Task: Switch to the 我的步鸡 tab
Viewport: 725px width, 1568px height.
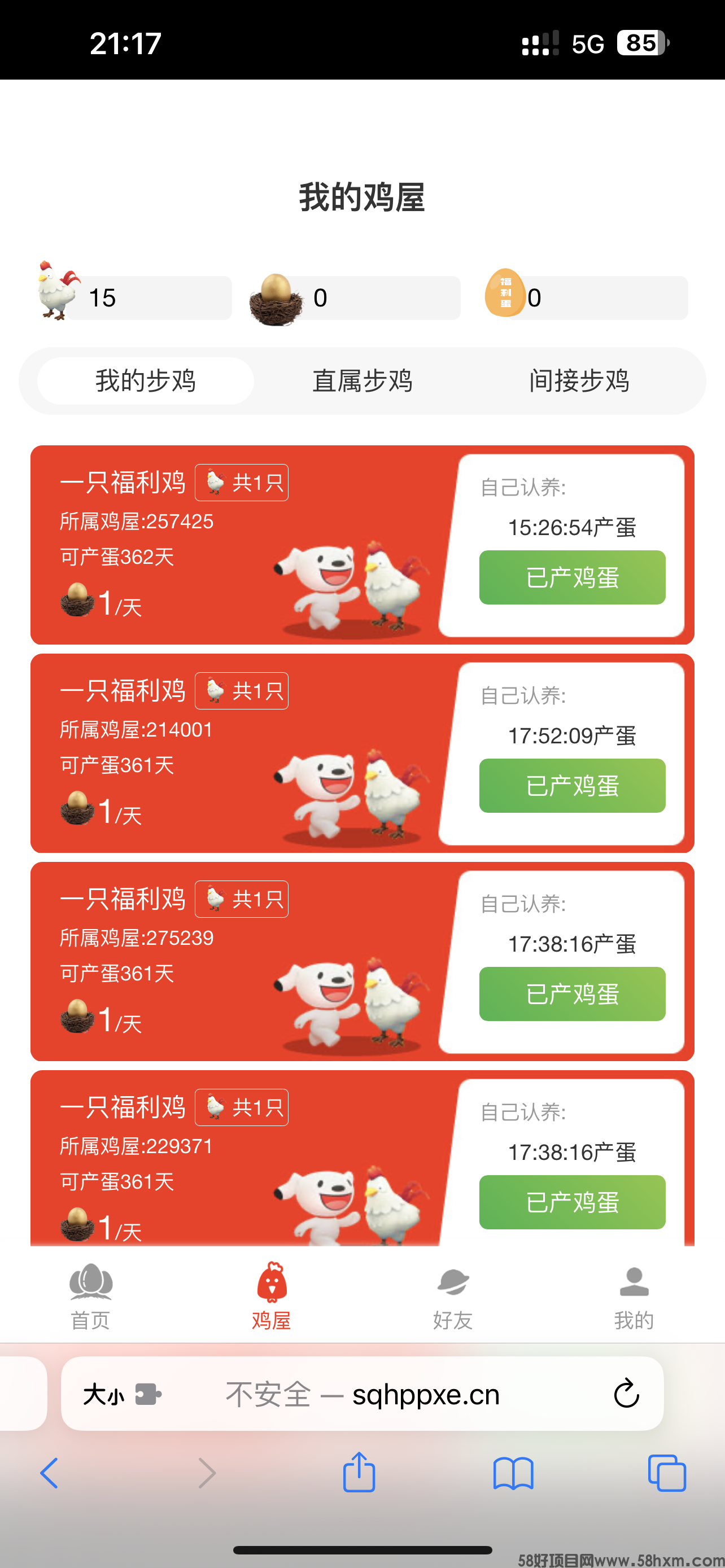Action: pyautogui.click(x=146, y=381)
